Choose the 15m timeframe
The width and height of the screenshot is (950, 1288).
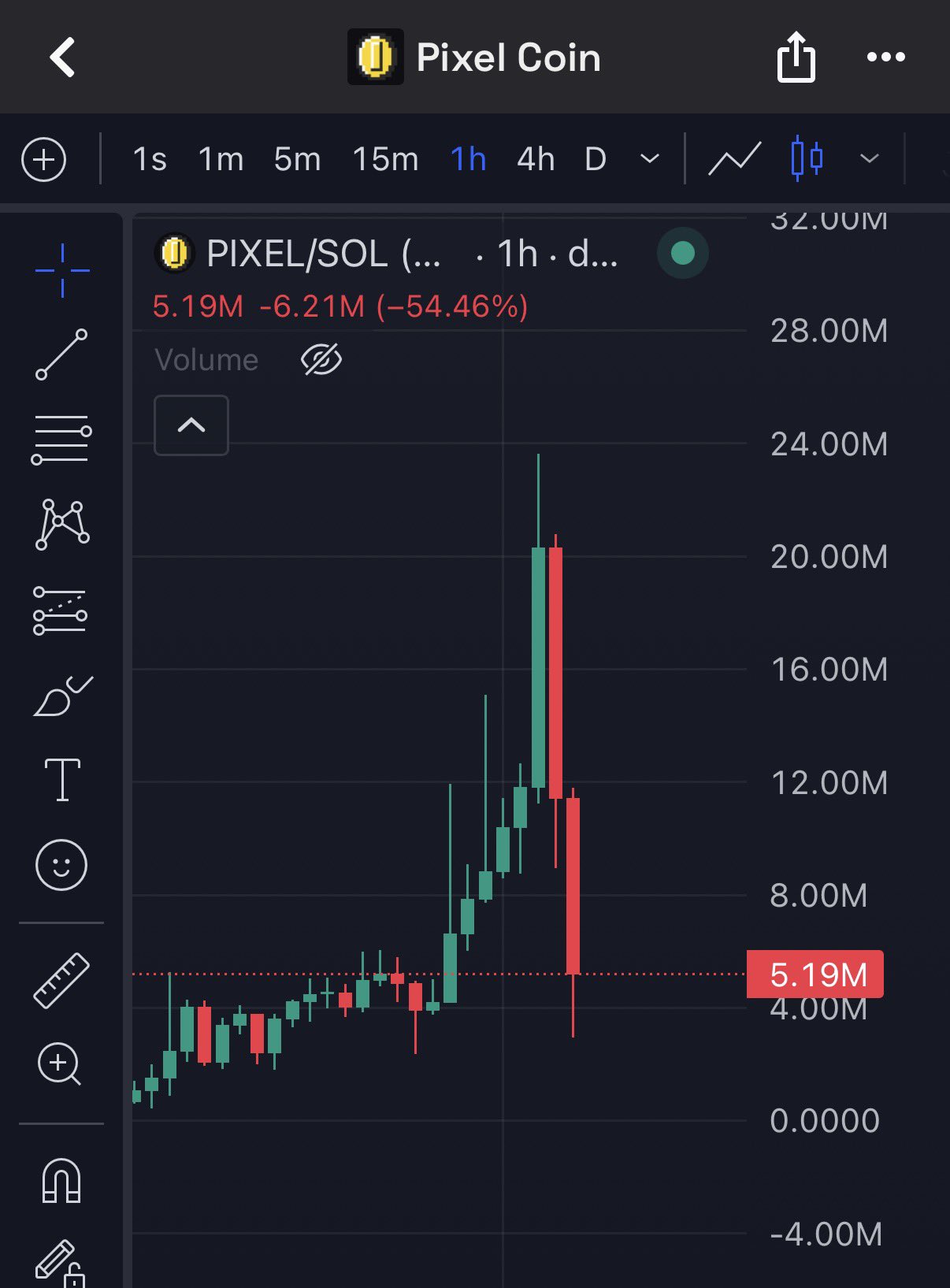385,159
